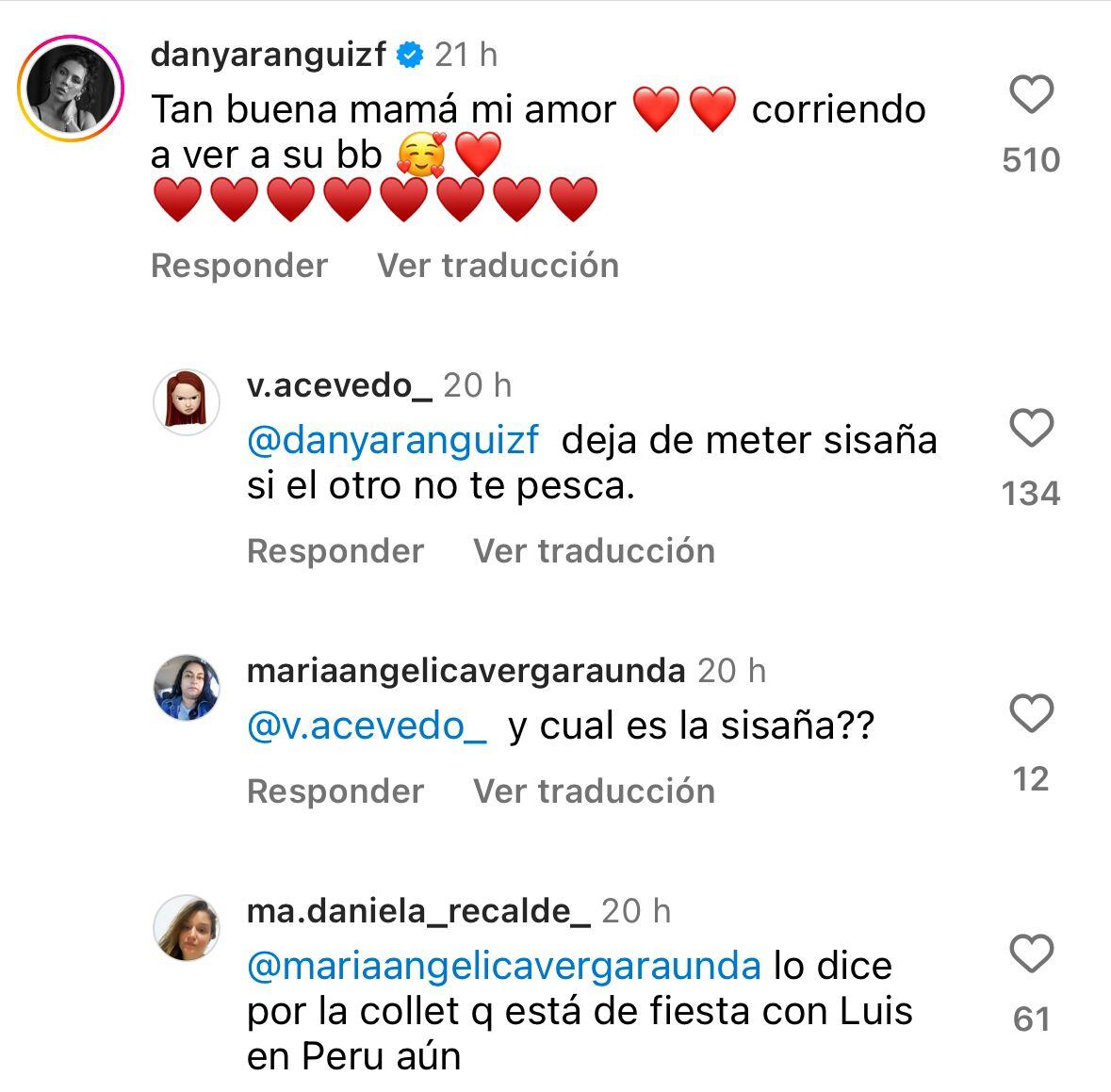This screenshot has height=1092, width=1111.
Task: Like v.acevedo_'s reply
Action: (x=1031, y=429)
